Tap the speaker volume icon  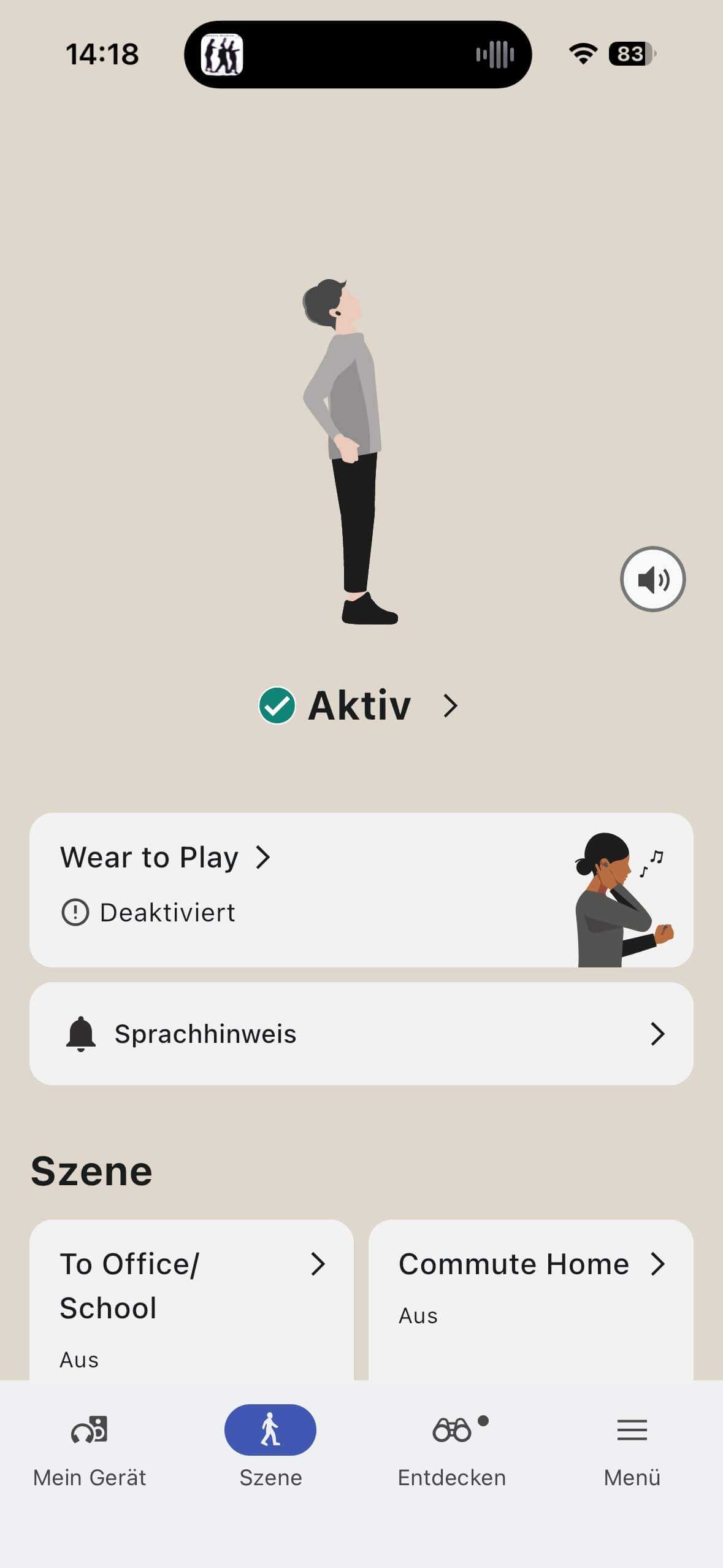[652, 579]
